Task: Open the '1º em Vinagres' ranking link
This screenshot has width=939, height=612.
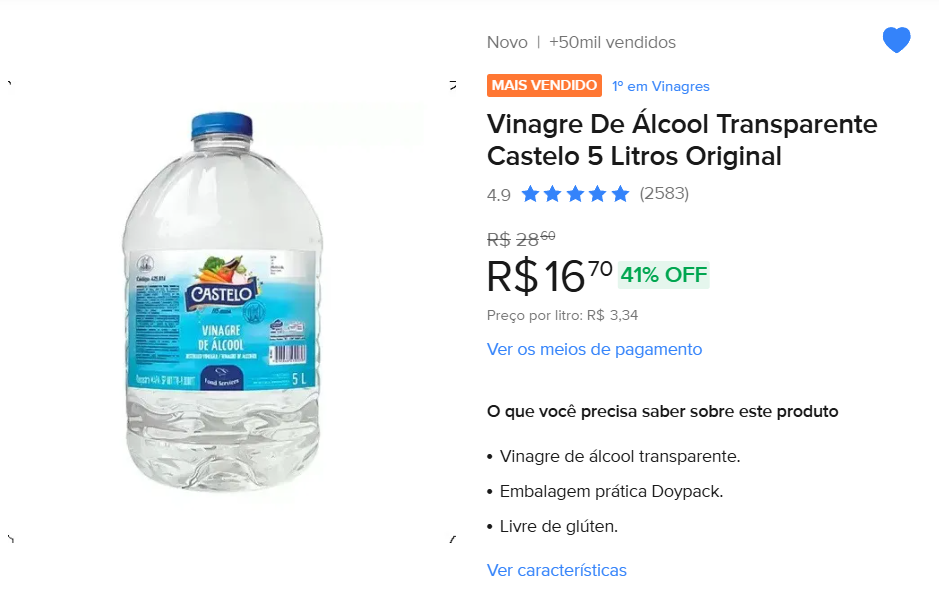Action: [660, 86]
